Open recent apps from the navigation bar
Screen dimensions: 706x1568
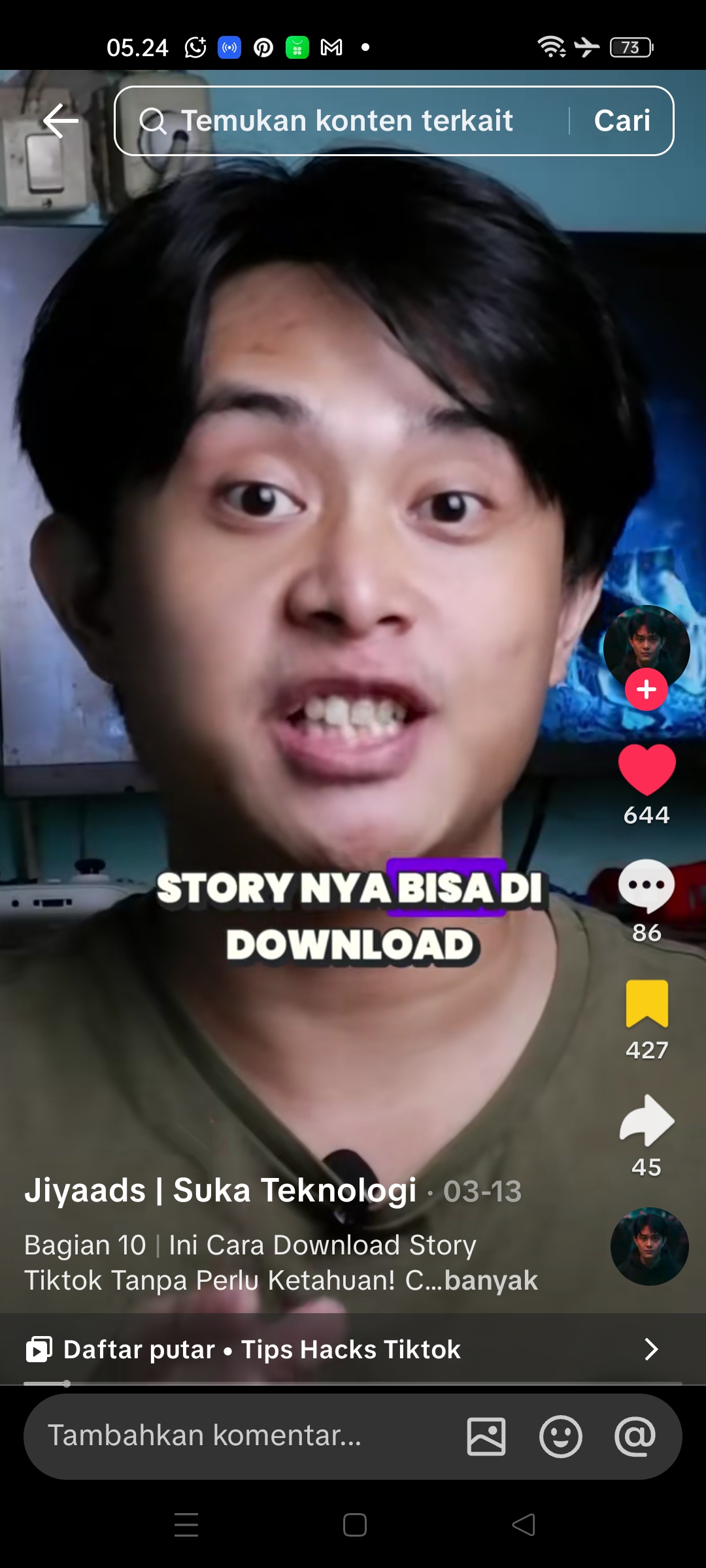coord(186,1525)
